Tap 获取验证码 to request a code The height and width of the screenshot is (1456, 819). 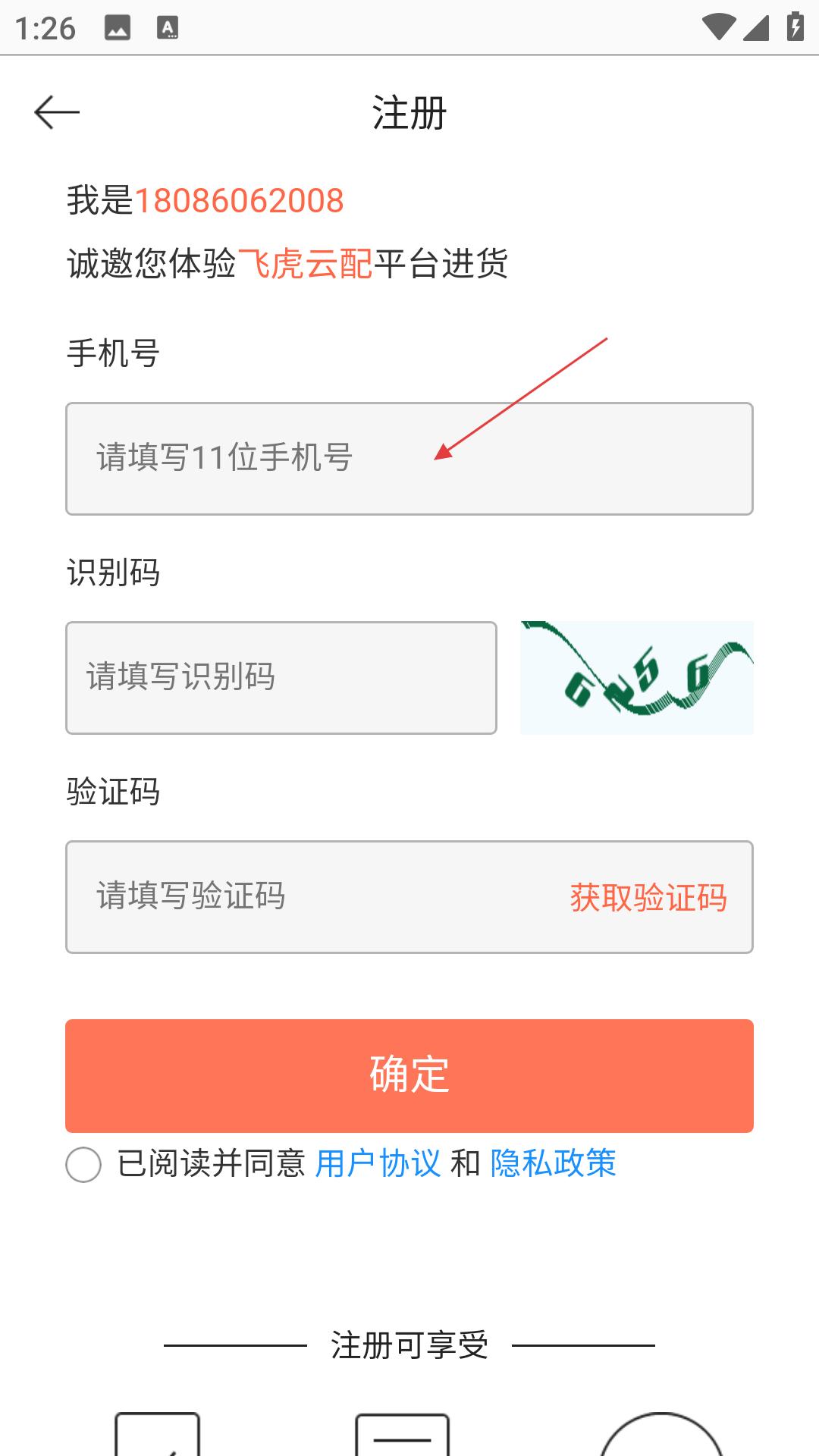point(648,897)
